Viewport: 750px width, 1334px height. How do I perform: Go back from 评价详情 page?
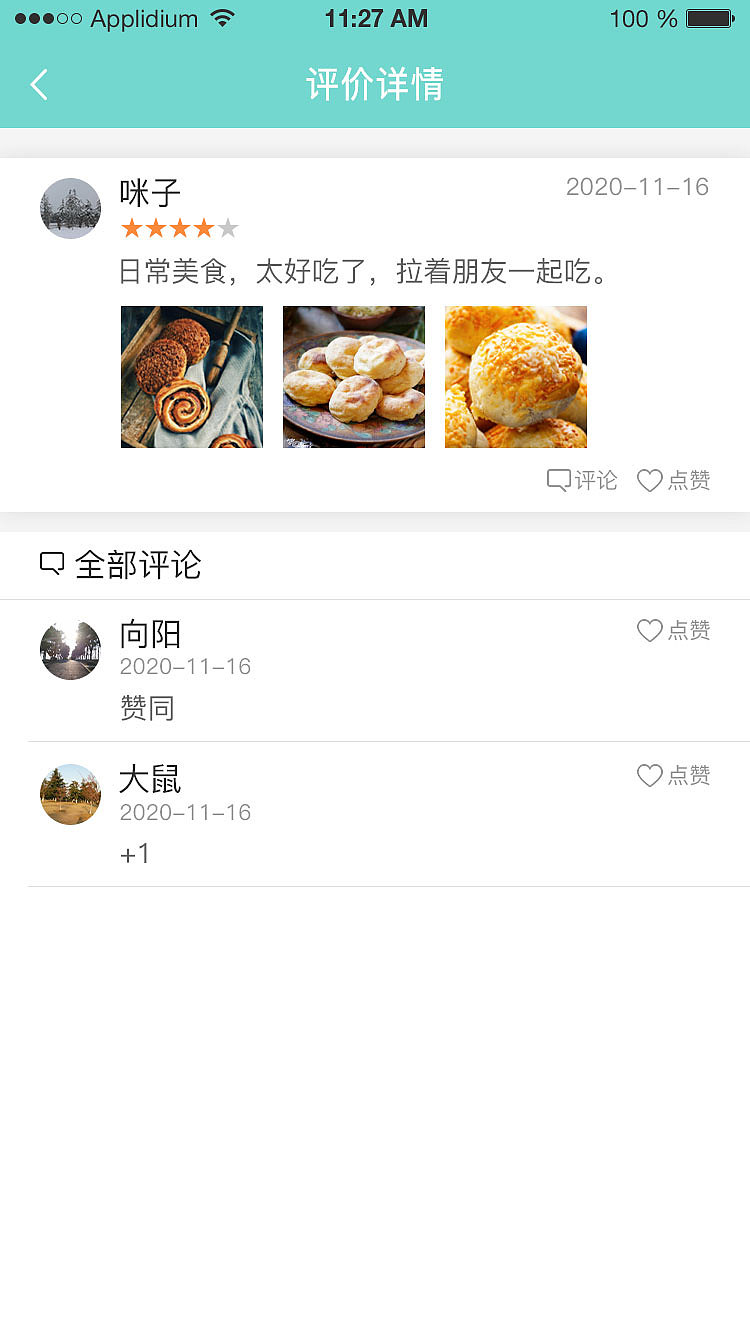(x=39, y=85)
